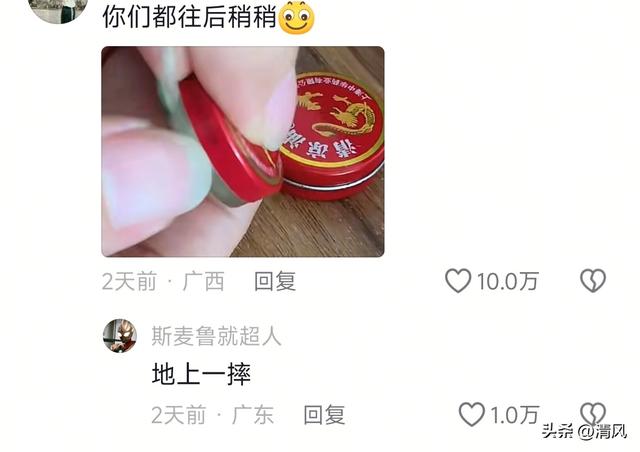This screenshot has width=640, height=452.
Task: Open 斯麦鲁就超人's avatar
Action: 119,336
